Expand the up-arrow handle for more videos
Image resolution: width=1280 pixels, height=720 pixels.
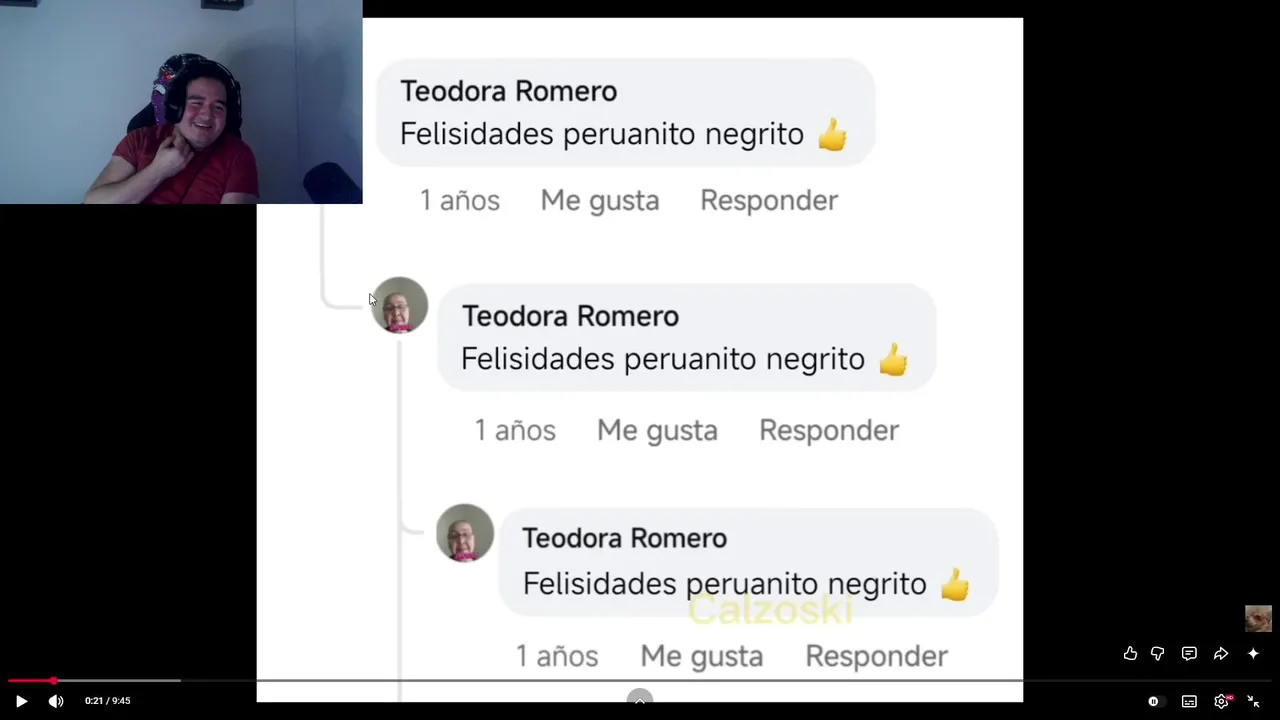point(640,699)
